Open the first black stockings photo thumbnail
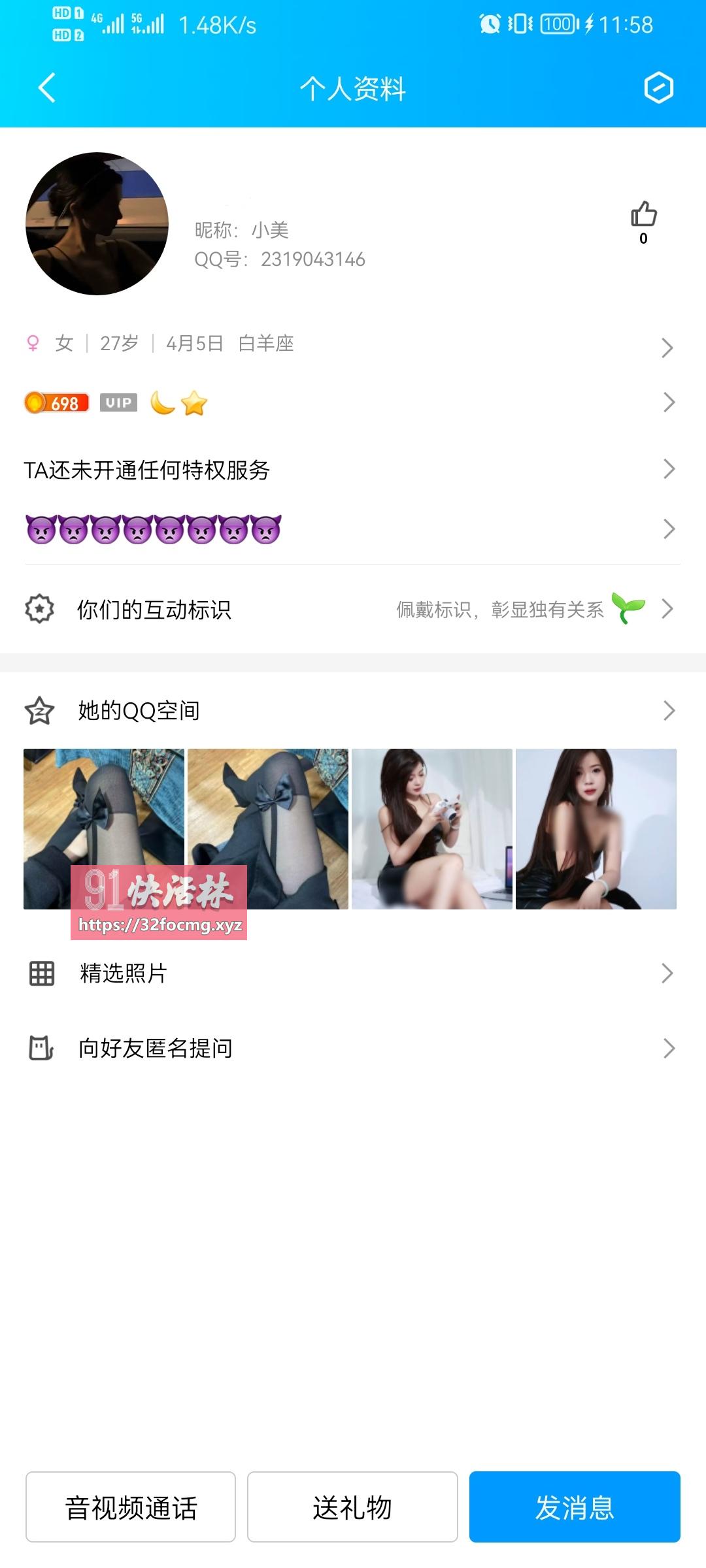This screenshot has height=1568, width=706. (105, 828)
